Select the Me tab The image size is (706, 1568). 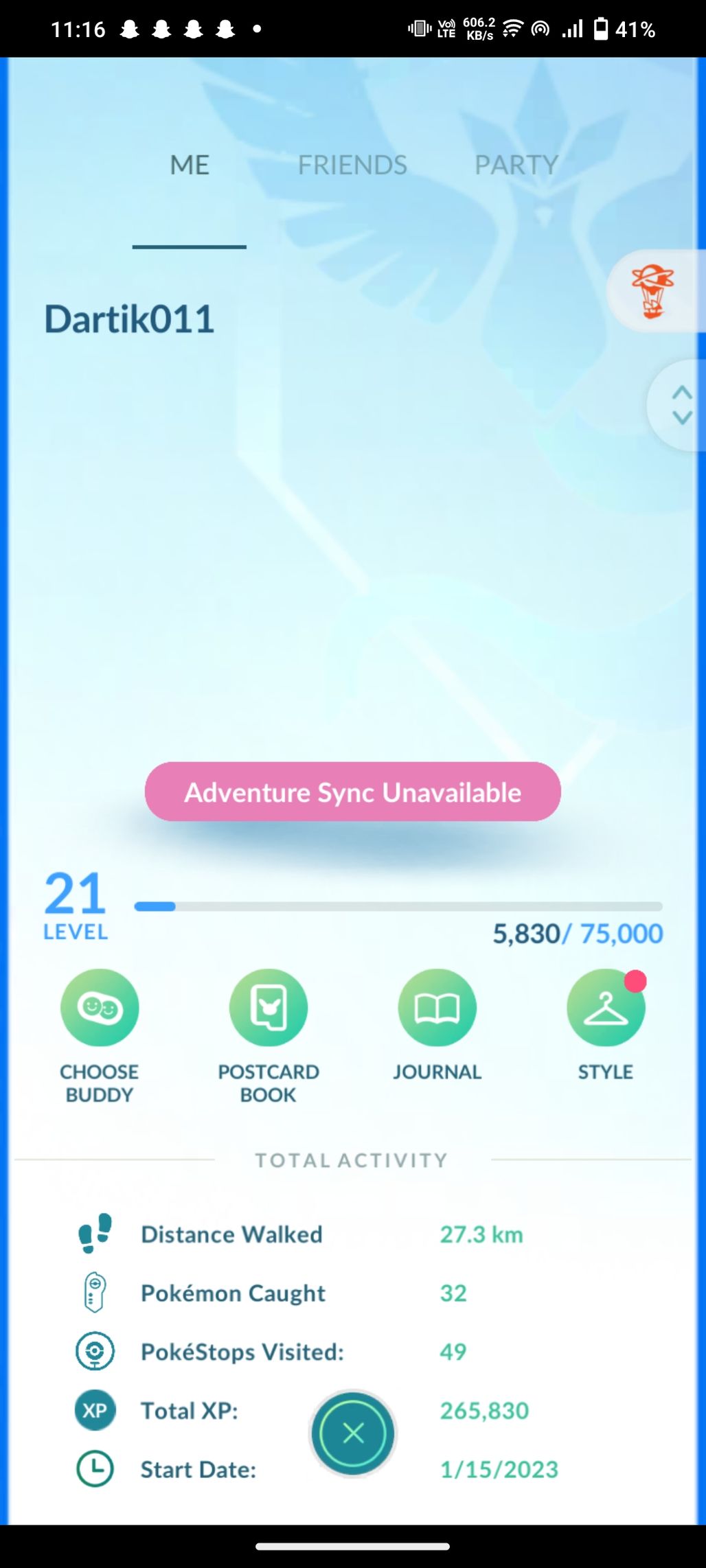click(x=190, y=165)
